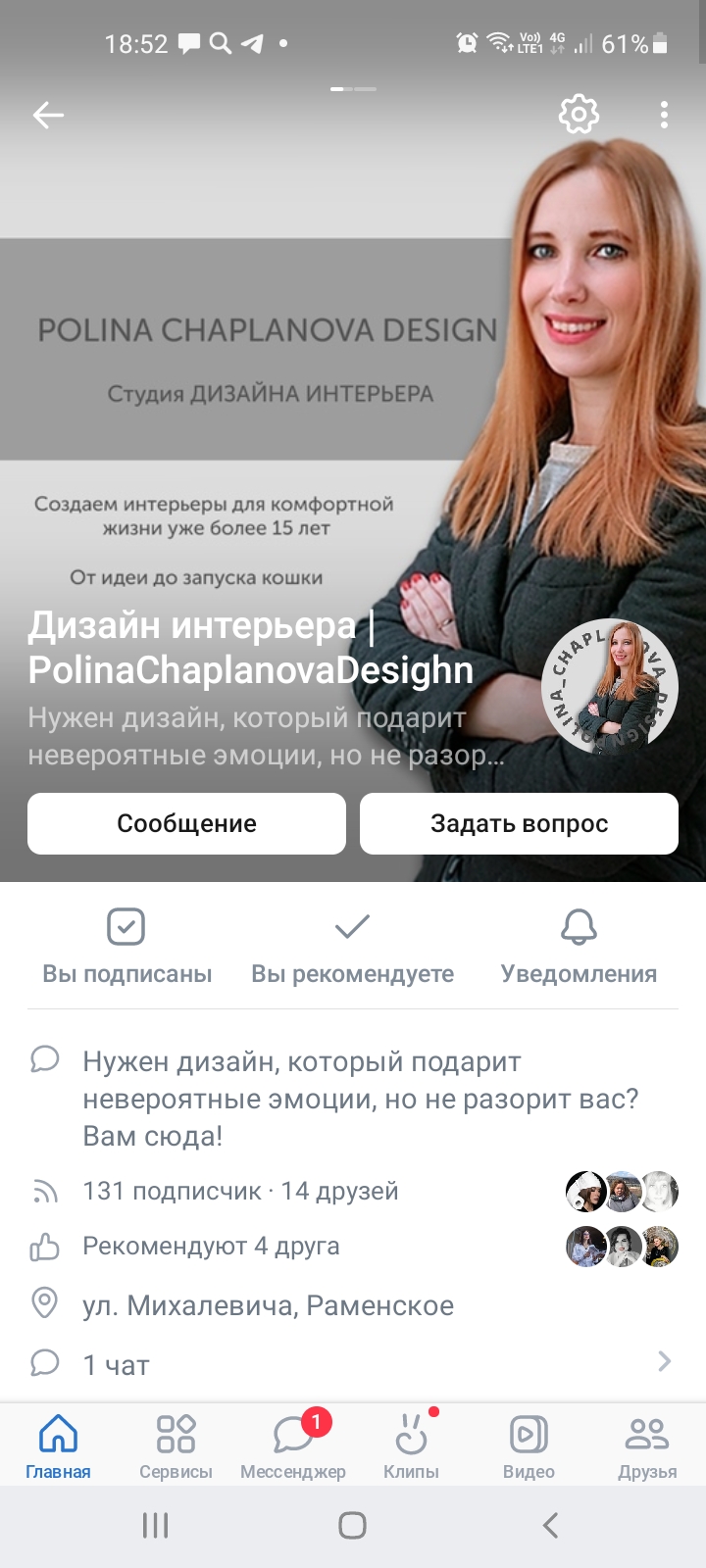The image size is (706, 1568).
Task: Tap the Сообщение button
Action: (186, 823)
